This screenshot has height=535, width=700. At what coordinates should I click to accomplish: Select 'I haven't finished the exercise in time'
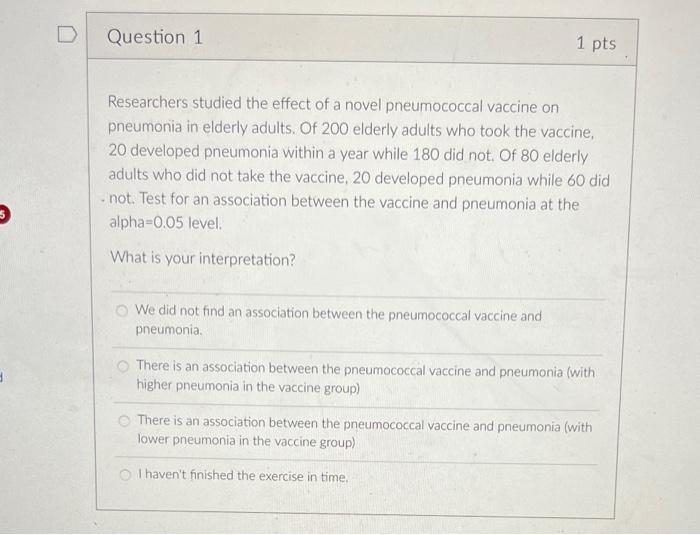tap(126, 477)
